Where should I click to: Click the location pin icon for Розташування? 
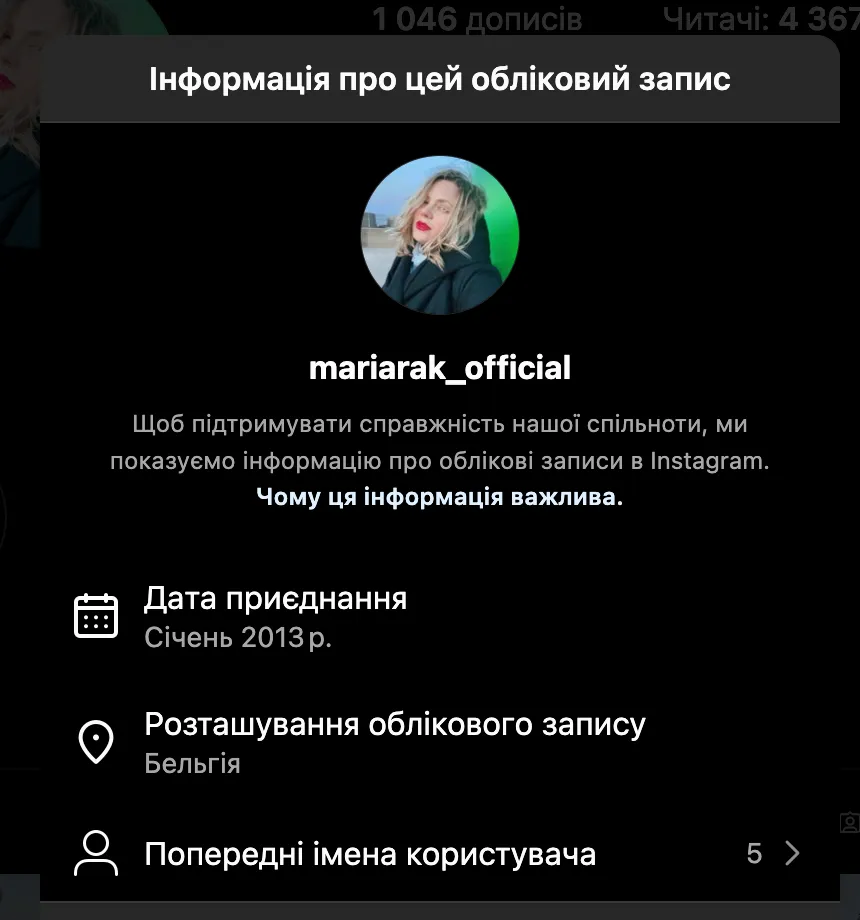click(96, 742)
